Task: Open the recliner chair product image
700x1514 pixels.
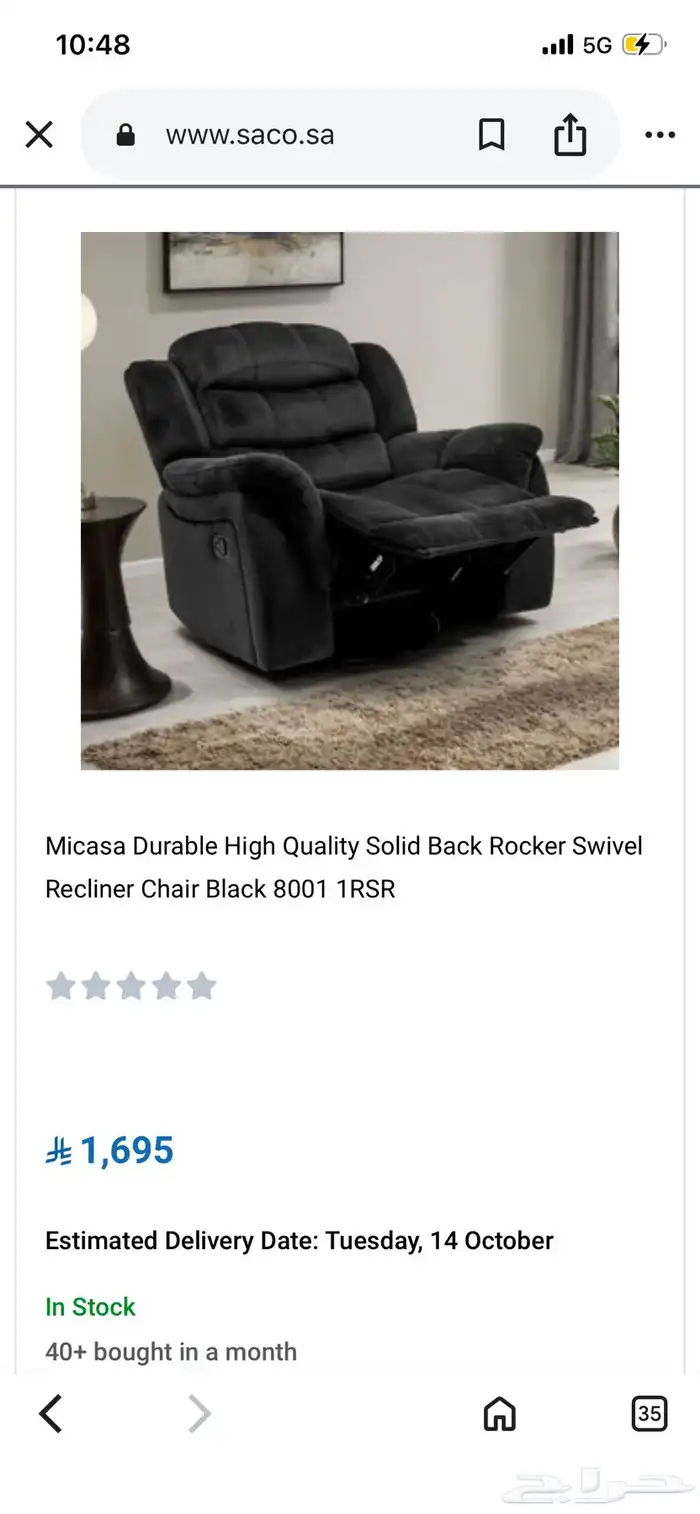Action: (x=350, y=500)
